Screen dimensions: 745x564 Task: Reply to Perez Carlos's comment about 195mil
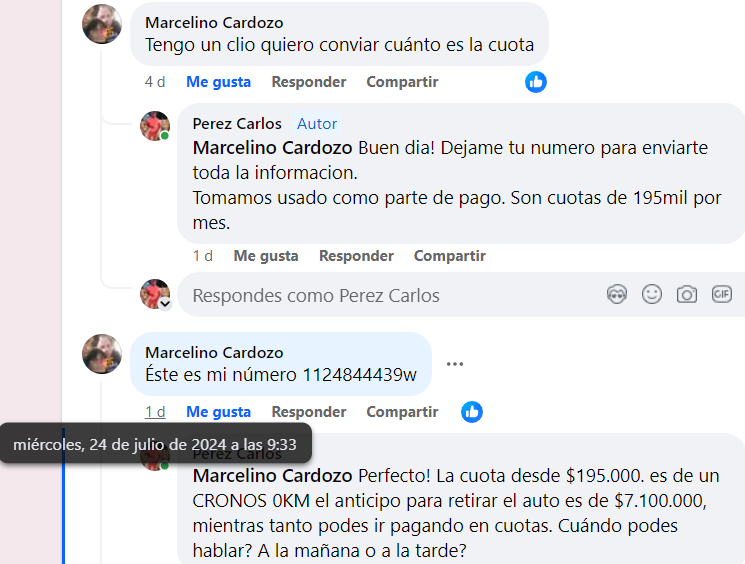pyautogui.click(x=356, y=256)
